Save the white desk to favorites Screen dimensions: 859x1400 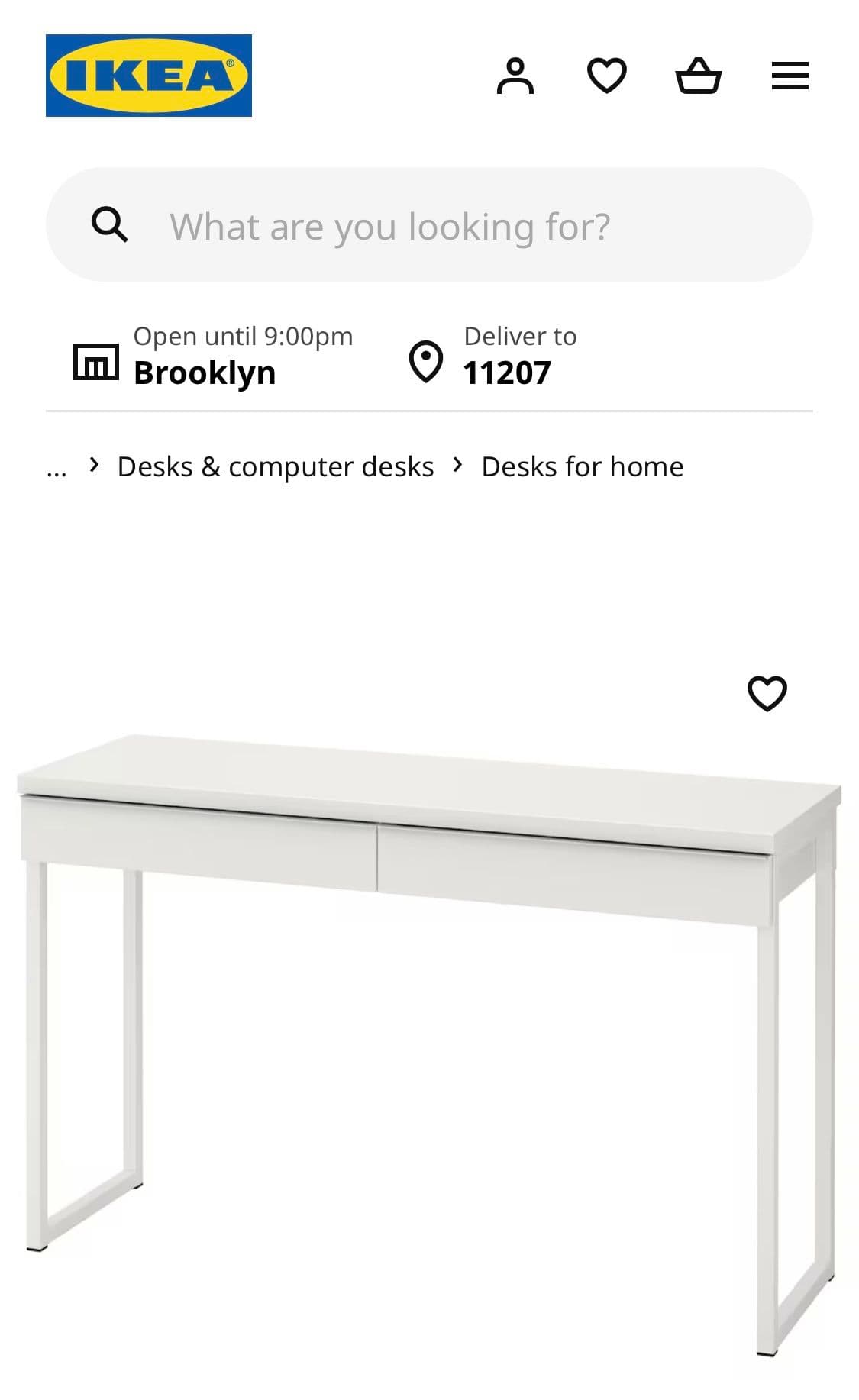coord(767,693)
